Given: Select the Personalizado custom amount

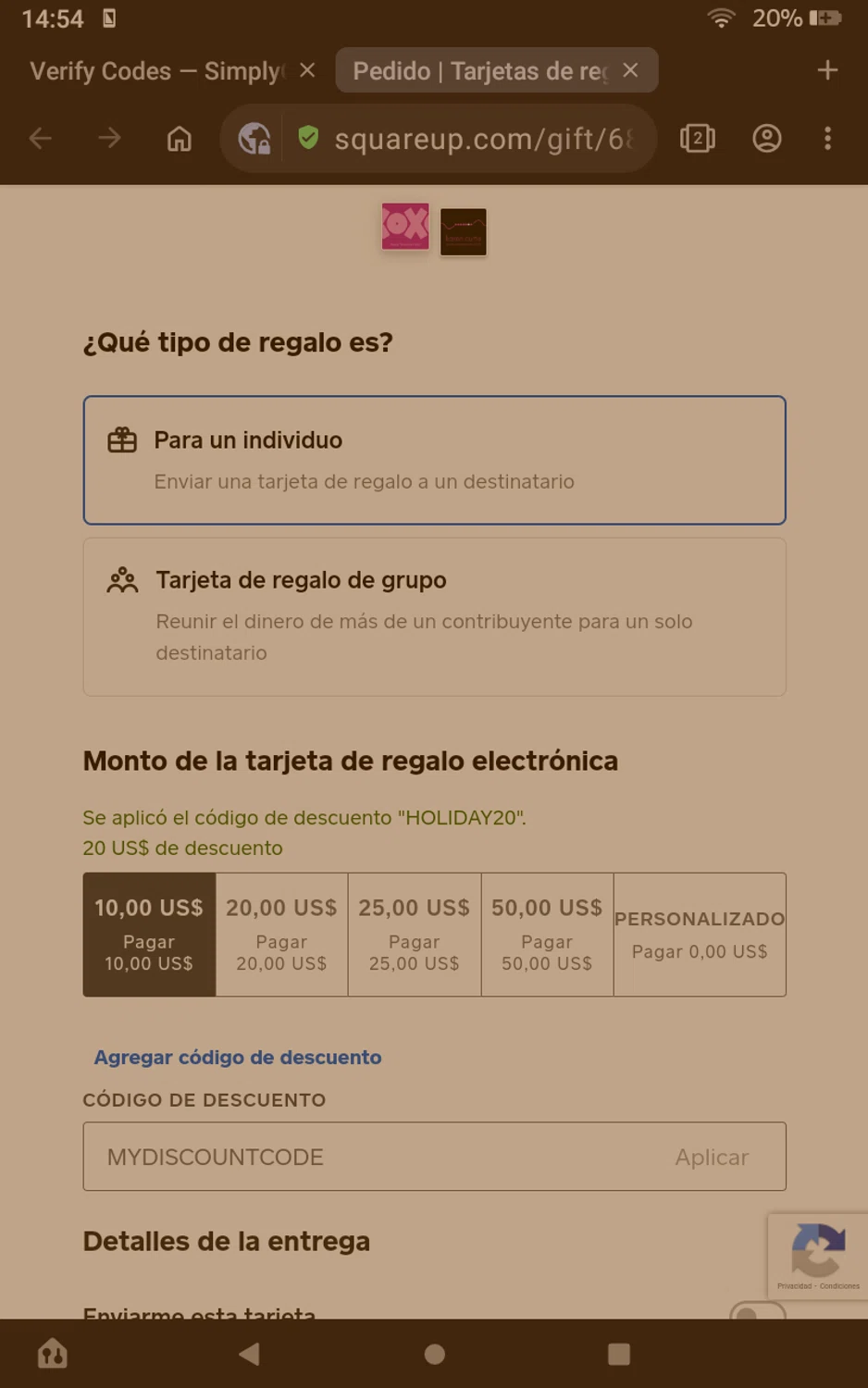Looking at the screenshot, I should pos(700,935).
